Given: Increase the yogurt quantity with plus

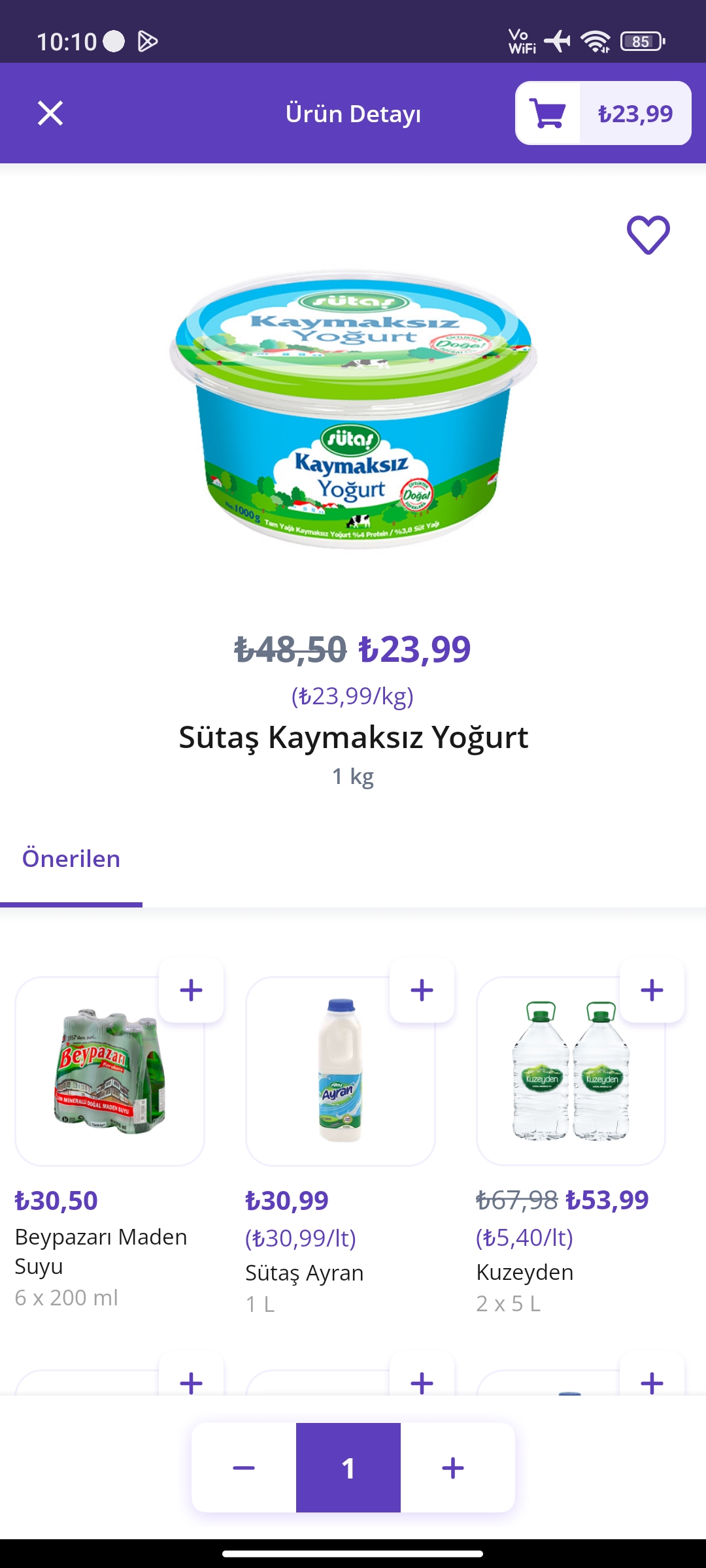Looking at the screenshot, I should (x=453, y=1467).
